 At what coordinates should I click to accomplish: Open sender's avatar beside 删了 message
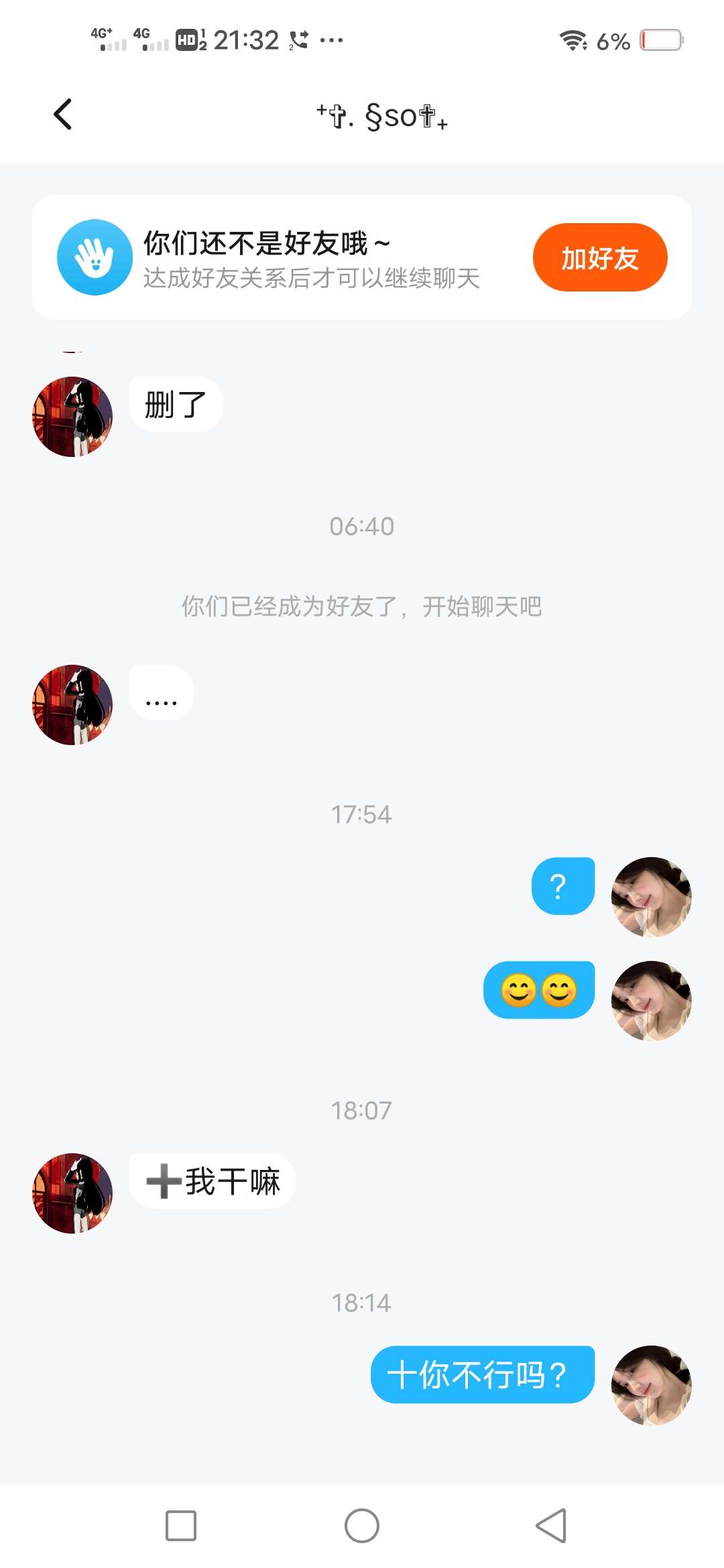72,417
